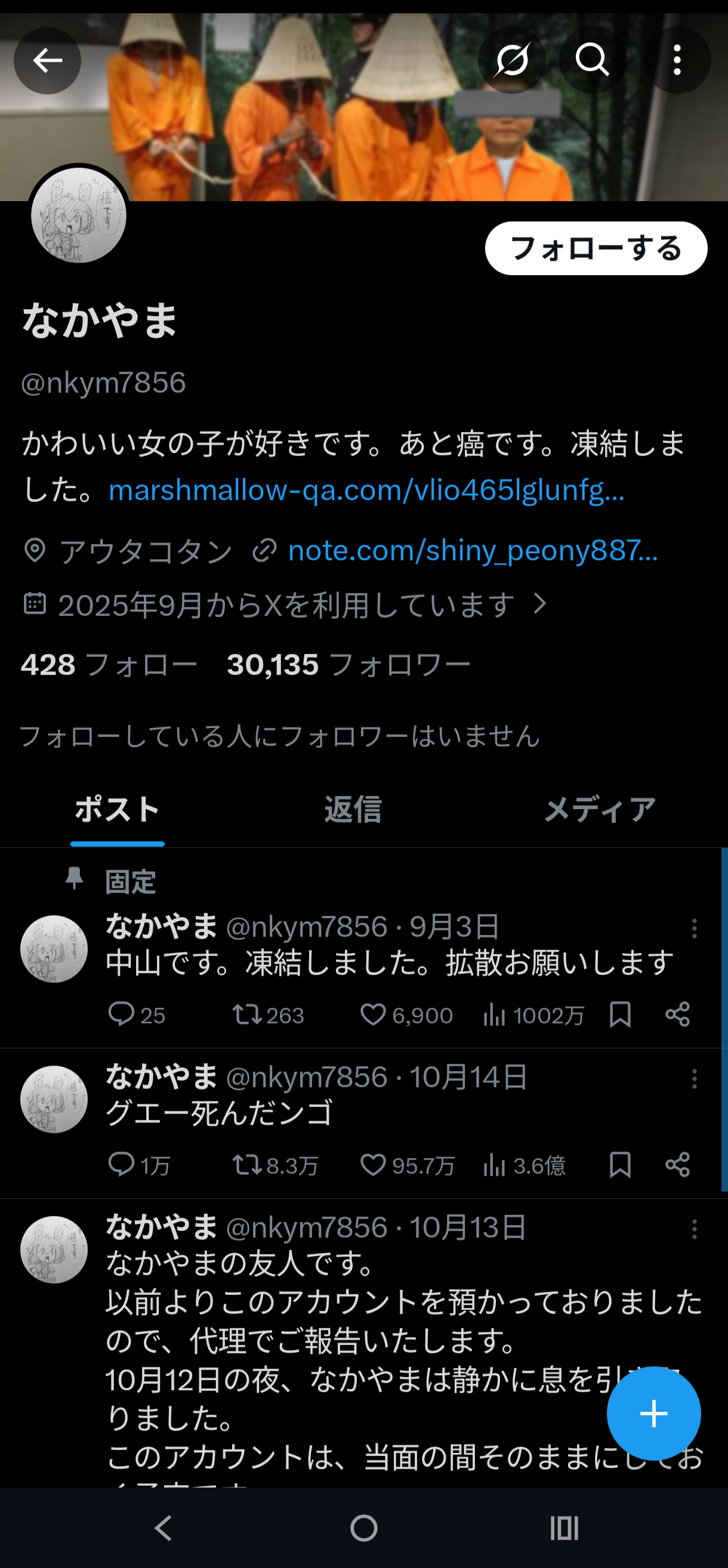The width and height of the screenshot is (728, 1568).
Task: Bookmark the グエー死んだンゴ post
Action: click(619, 1165)
